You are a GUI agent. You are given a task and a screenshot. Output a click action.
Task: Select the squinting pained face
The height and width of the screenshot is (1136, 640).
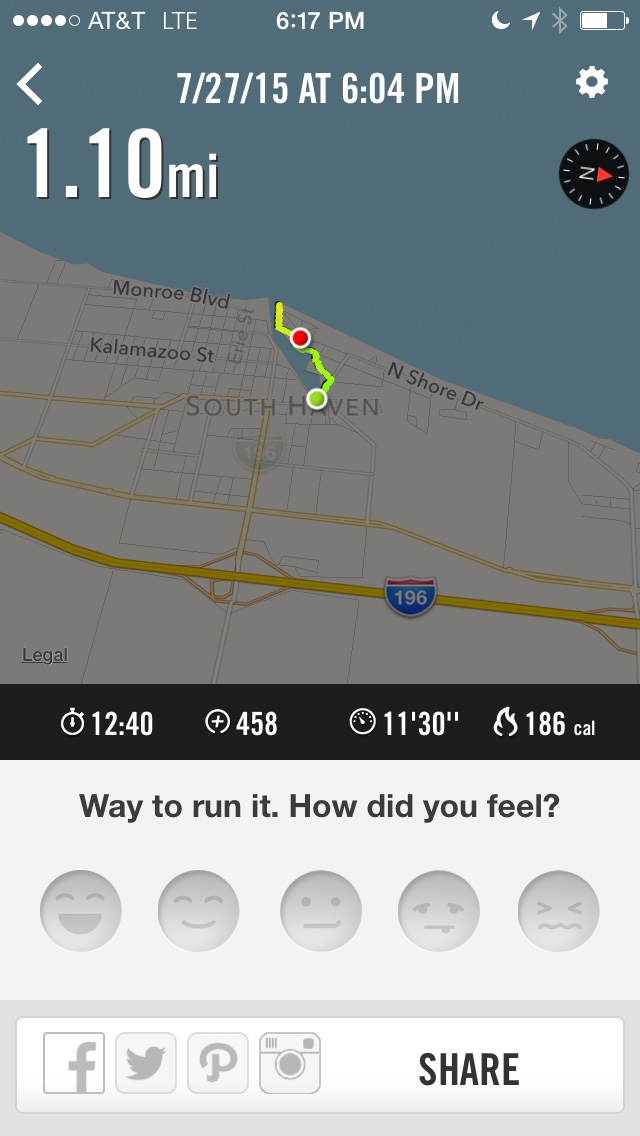pyautogui.click(x=559, y=911)
